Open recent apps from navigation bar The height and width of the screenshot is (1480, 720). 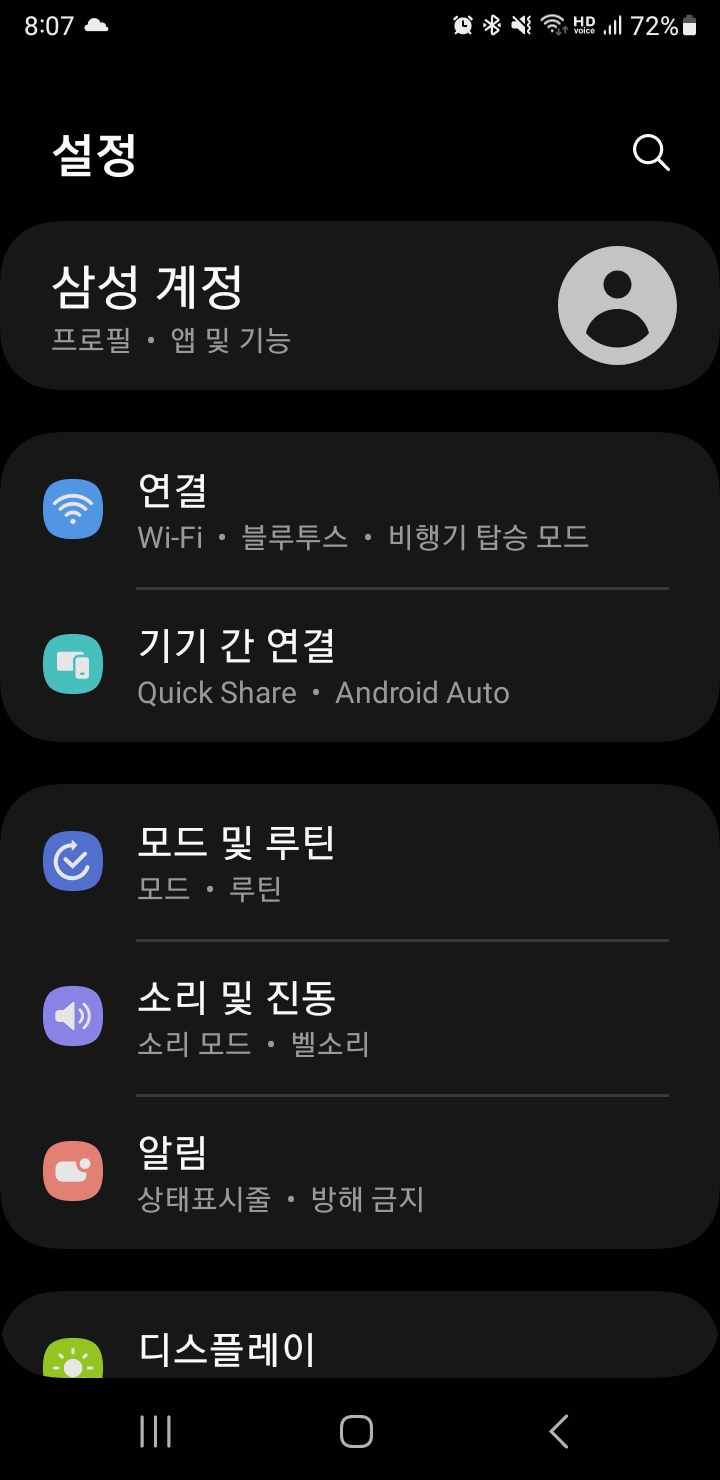click(155, 1431)
